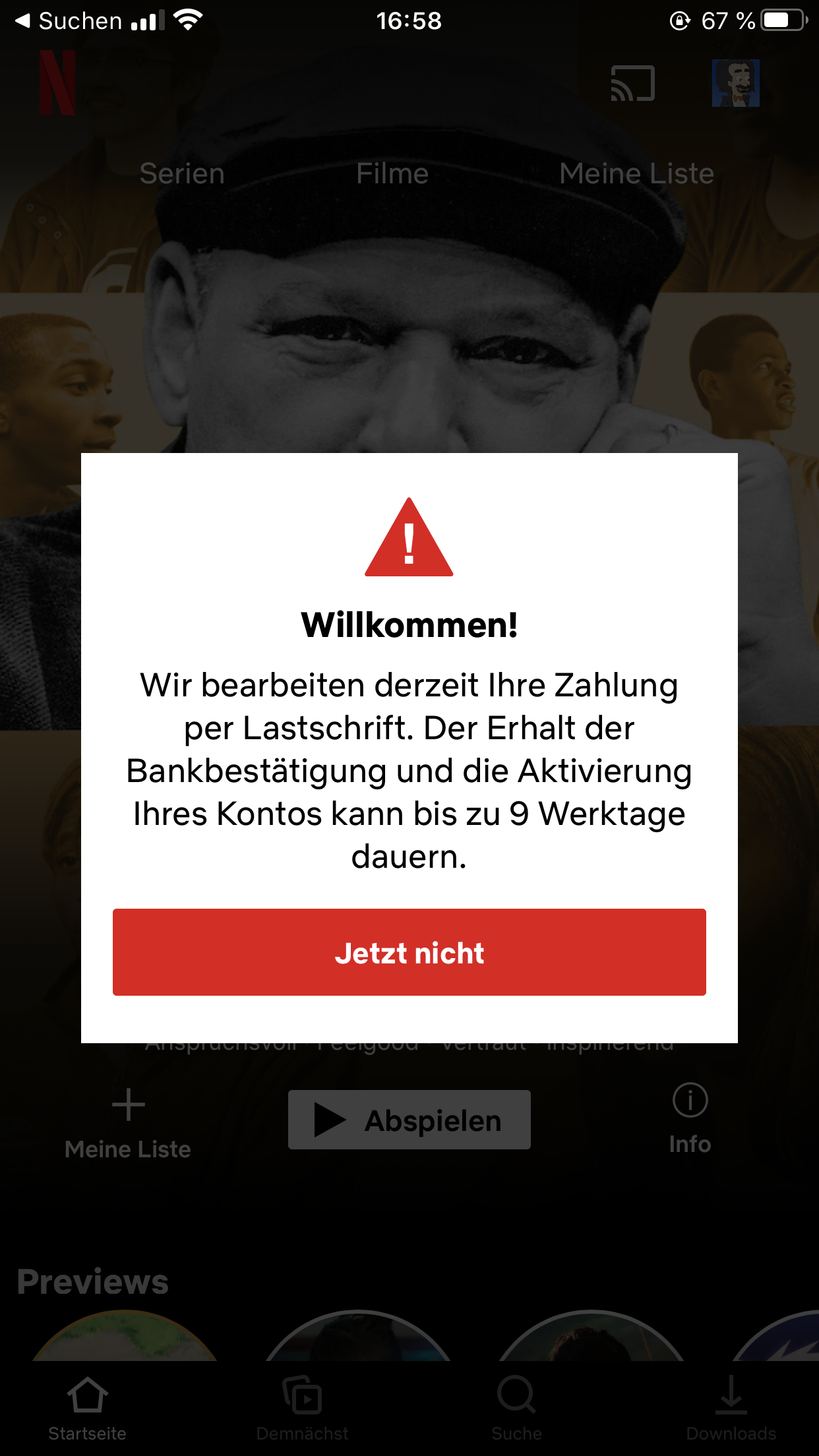Screen dimensions: 819x1456
Task: Switch to the Filme category
Action: 392,173
